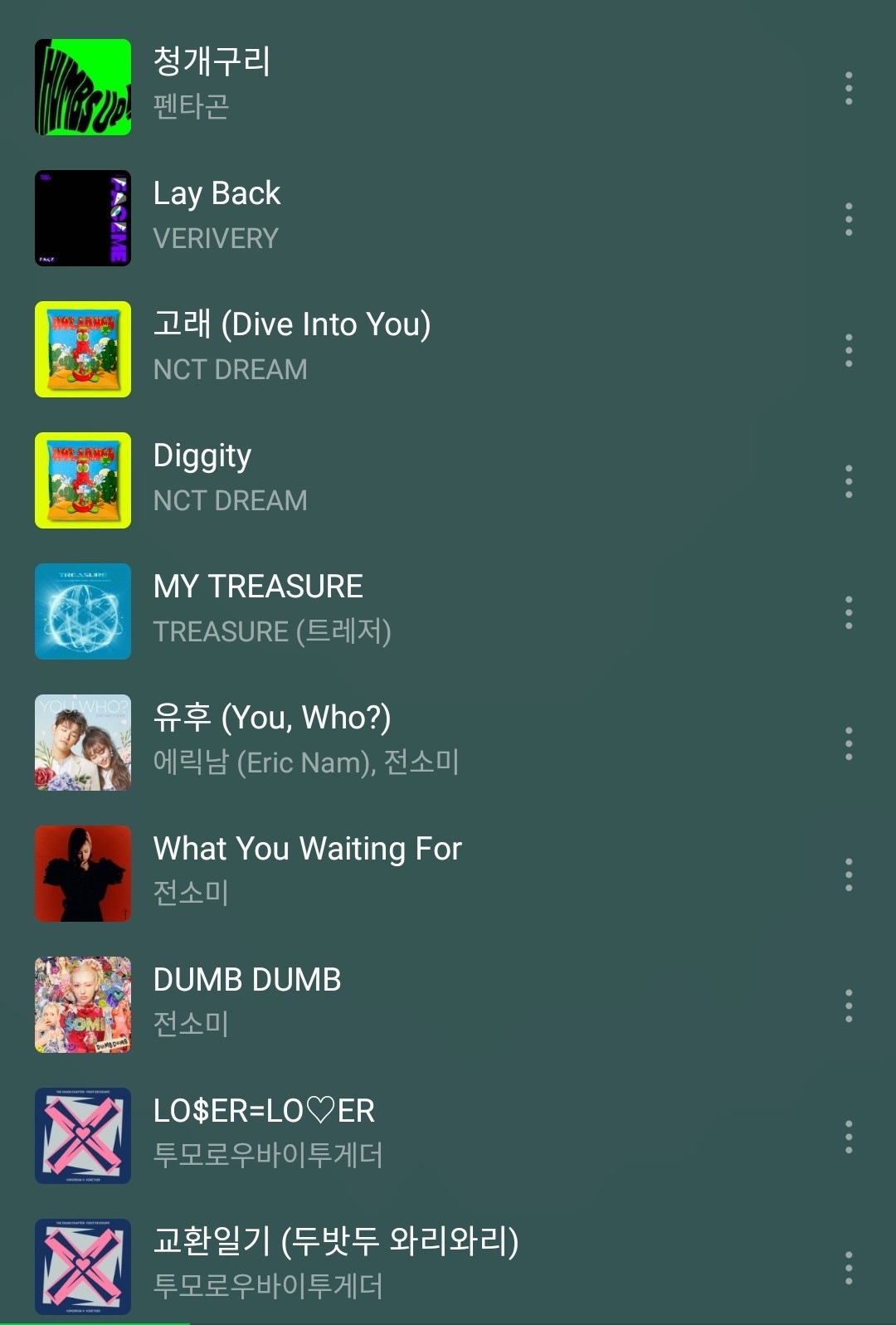Open more options for 유후 (You, Who?)
The image size is (896, 1325).
(x=848, y=743)
